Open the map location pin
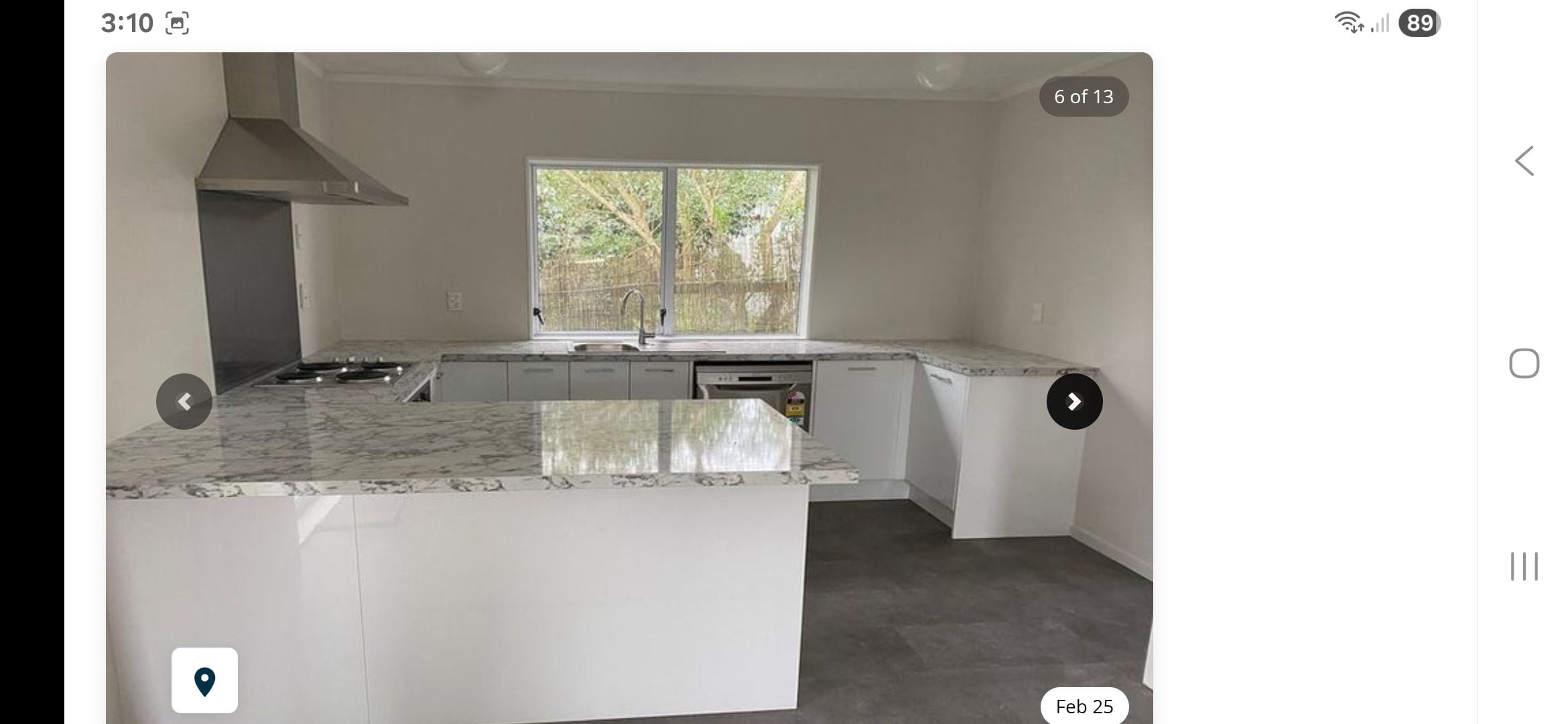Image resolution: width=1568 pixels, height=724 pixels. [x=204, y=680]
